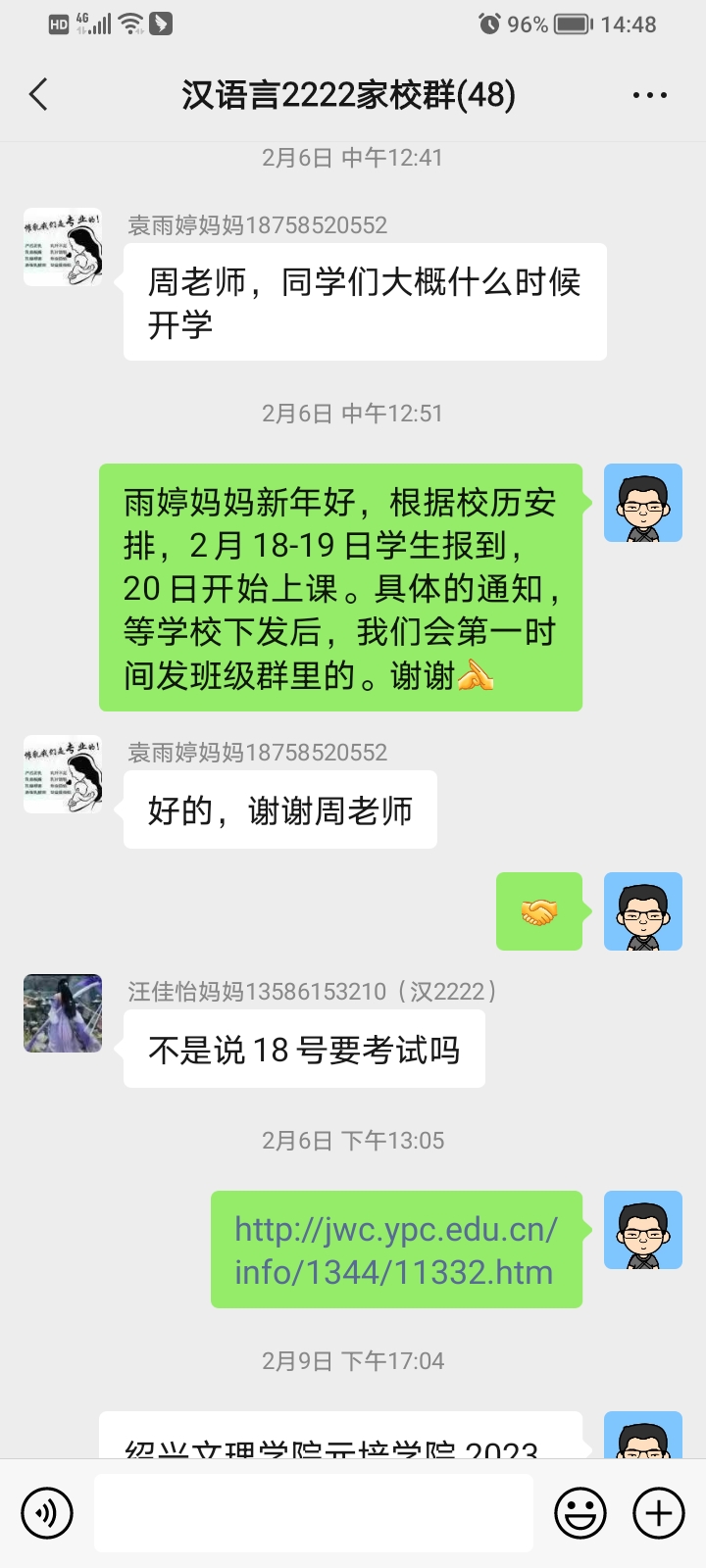Viewport: 706px width, 1568px height.
Task: Open the jwc.ypc.edu.cn link
Action: [395, 1250]
